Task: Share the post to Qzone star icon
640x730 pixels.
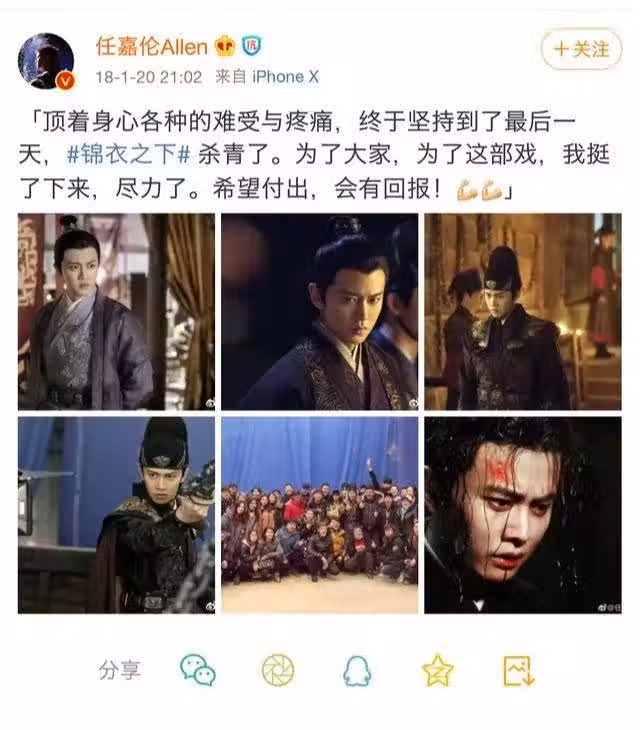Action: pyautogui.click(x=437, y=670)
